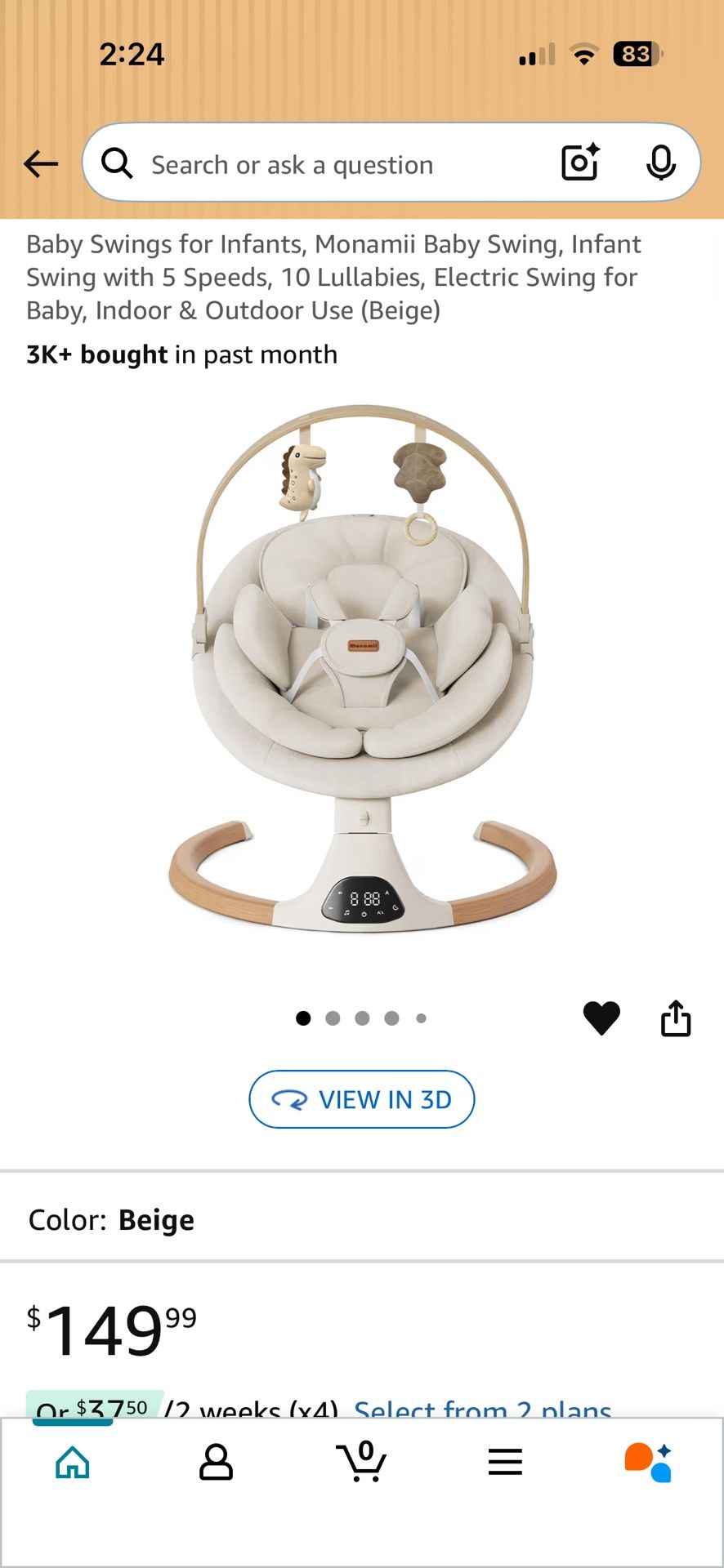Tap VIEW IN 3D button
Viewport: 724px width, 1568px height.
pyautogui.click(x=360, y=1099)
